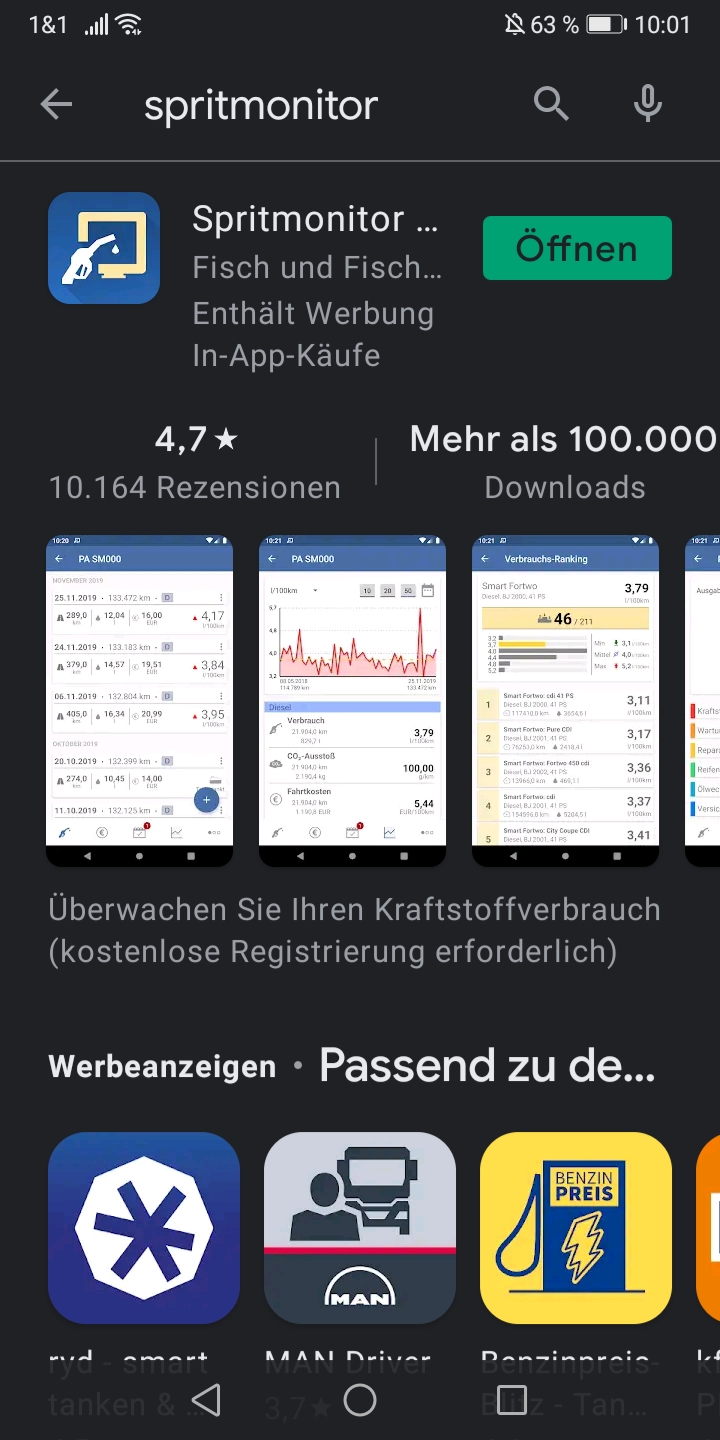Screen dimensions: 720x1440
Task: View the fuel log list screenshot
Action: [140, 700]
